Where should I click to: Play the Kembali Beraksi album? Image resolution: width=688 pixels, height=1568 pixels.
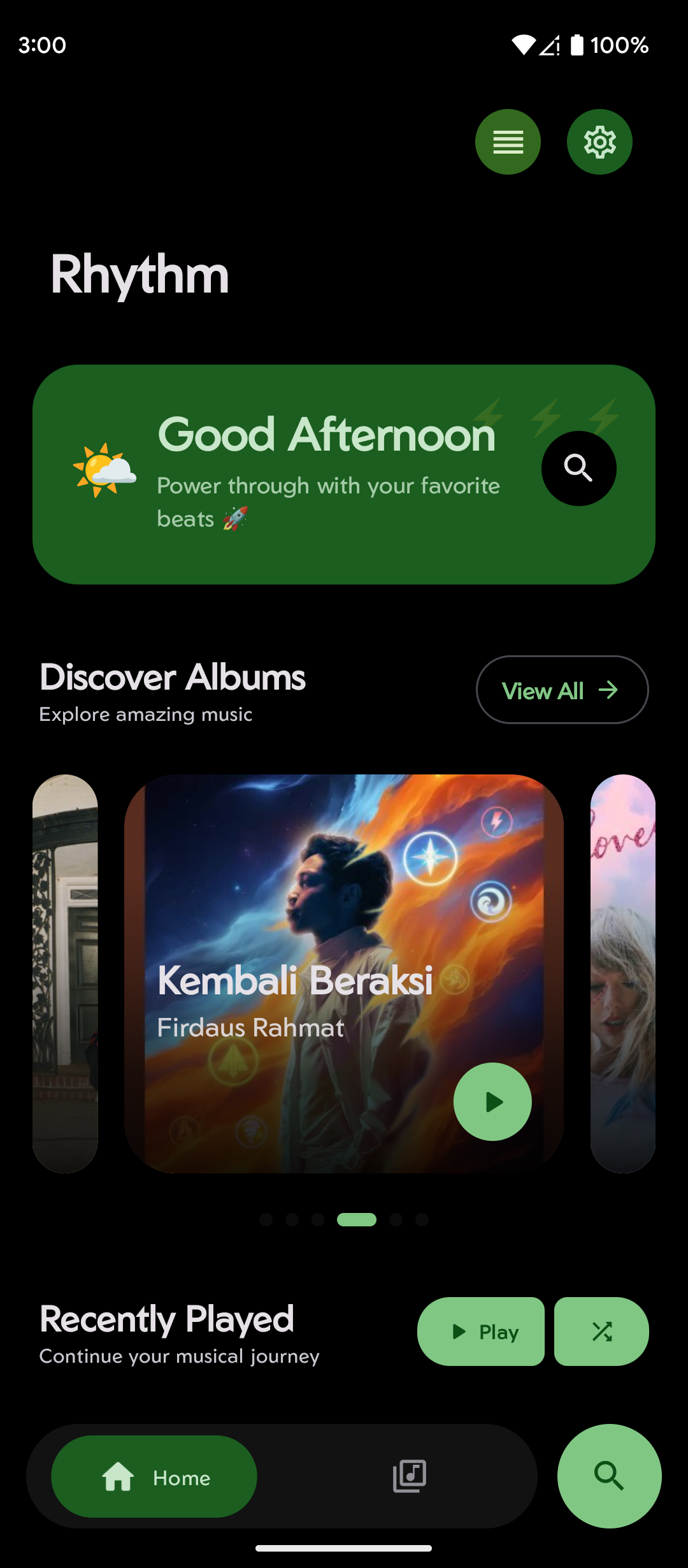[492, 1101]
